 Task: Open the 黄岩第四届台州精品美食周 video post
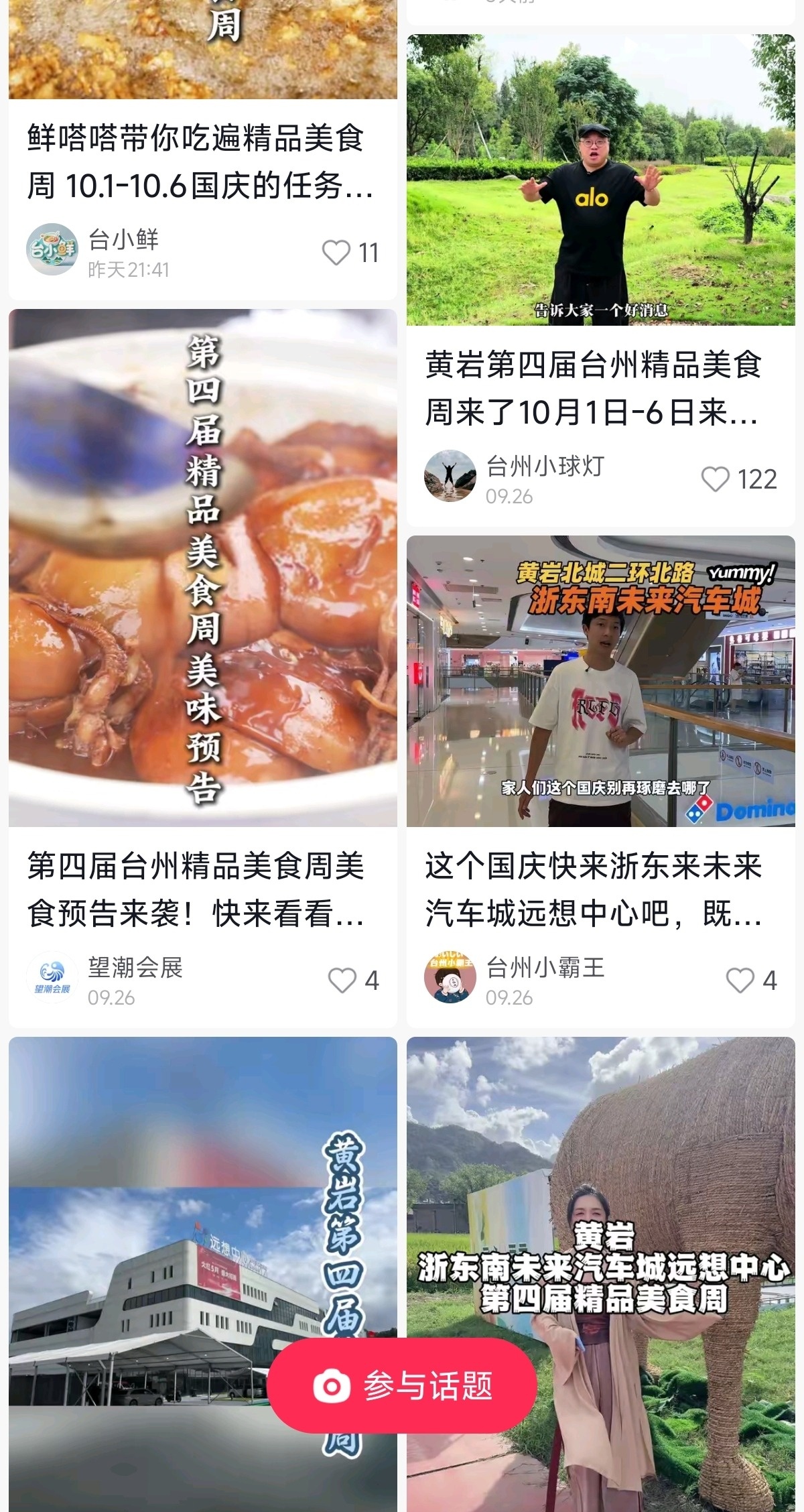(600, 181)
